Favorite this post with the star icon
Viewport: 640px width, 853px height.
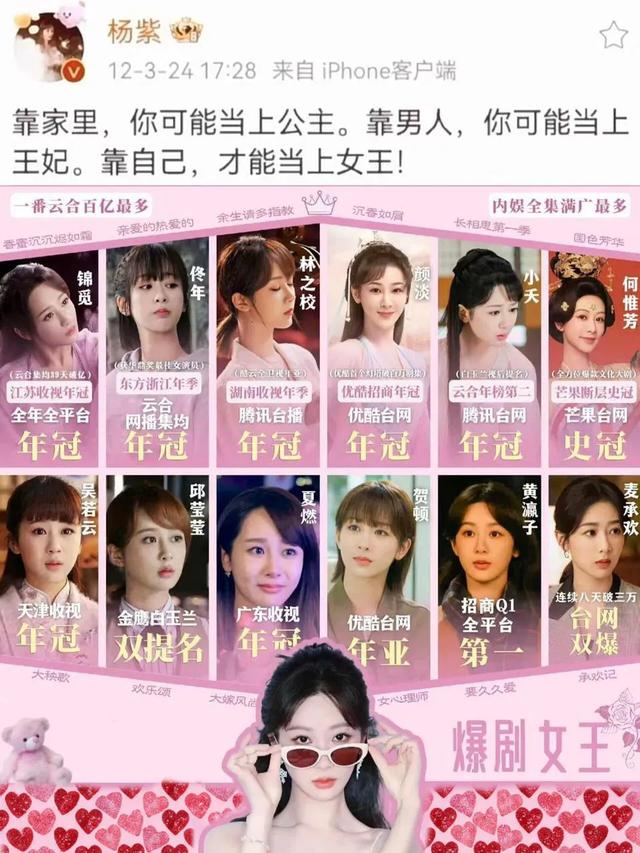pos(613,37)
